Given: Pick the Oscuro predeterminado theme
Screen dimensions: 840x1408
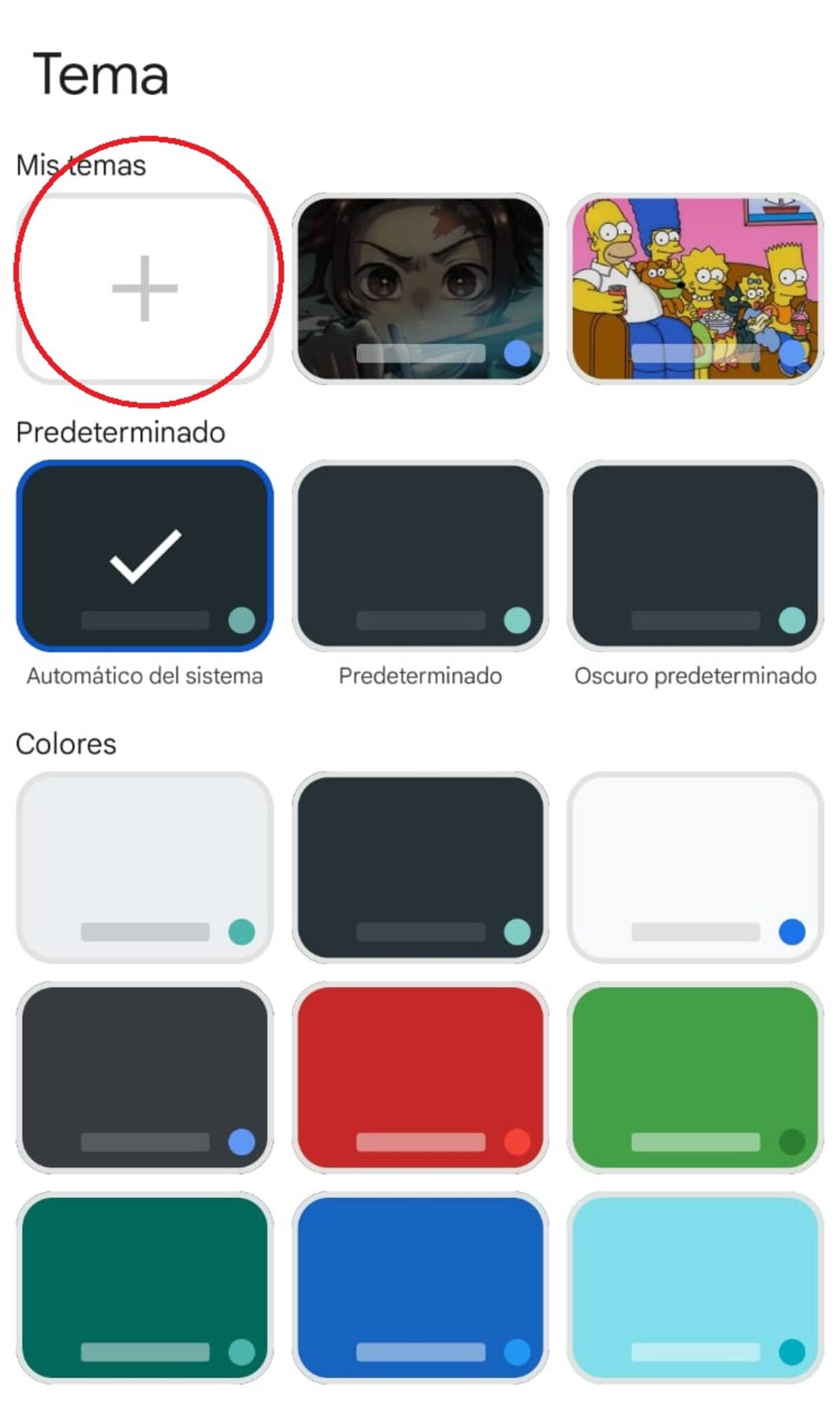Looking at the screenshot, I should (x=695, y=555).
